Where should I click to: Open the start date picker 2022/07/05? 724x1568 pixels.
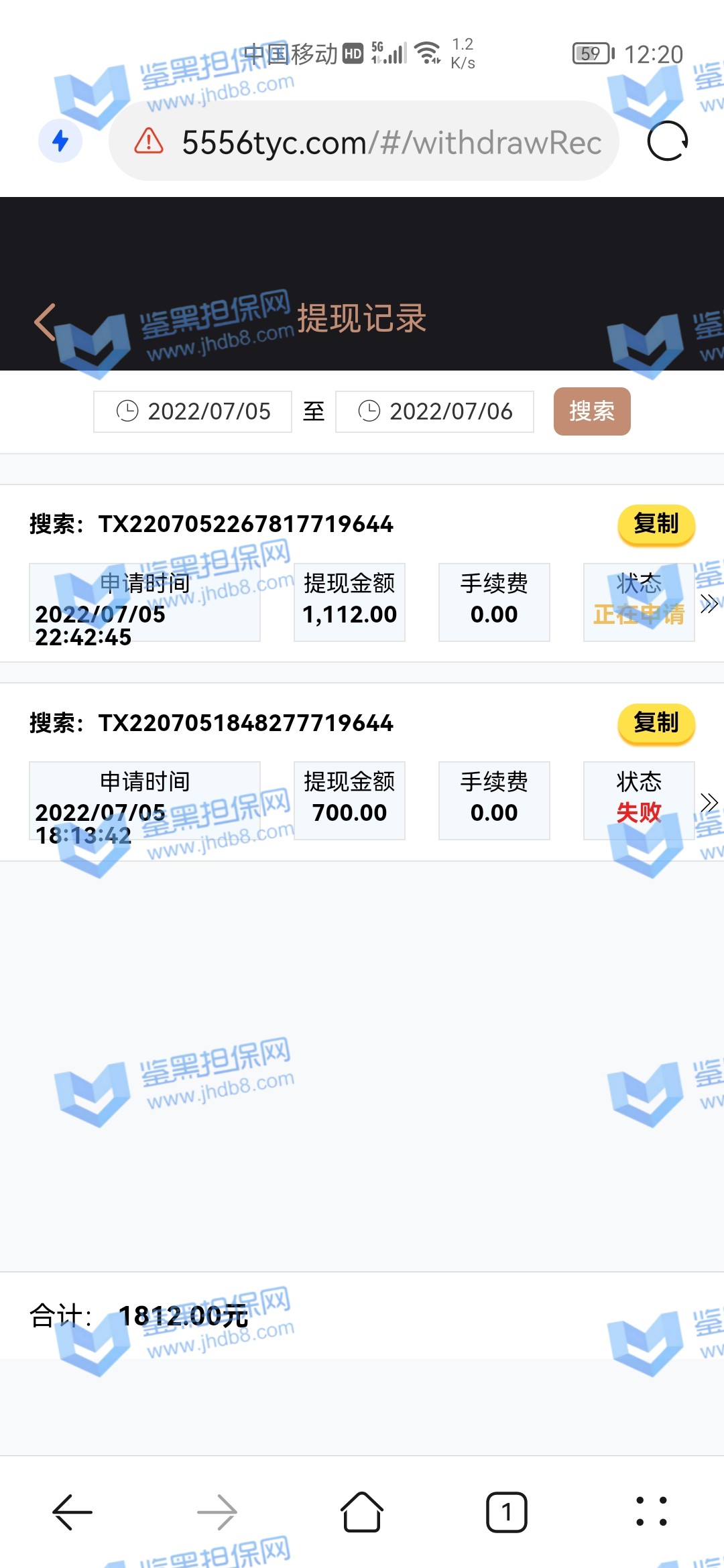[193, 411]
